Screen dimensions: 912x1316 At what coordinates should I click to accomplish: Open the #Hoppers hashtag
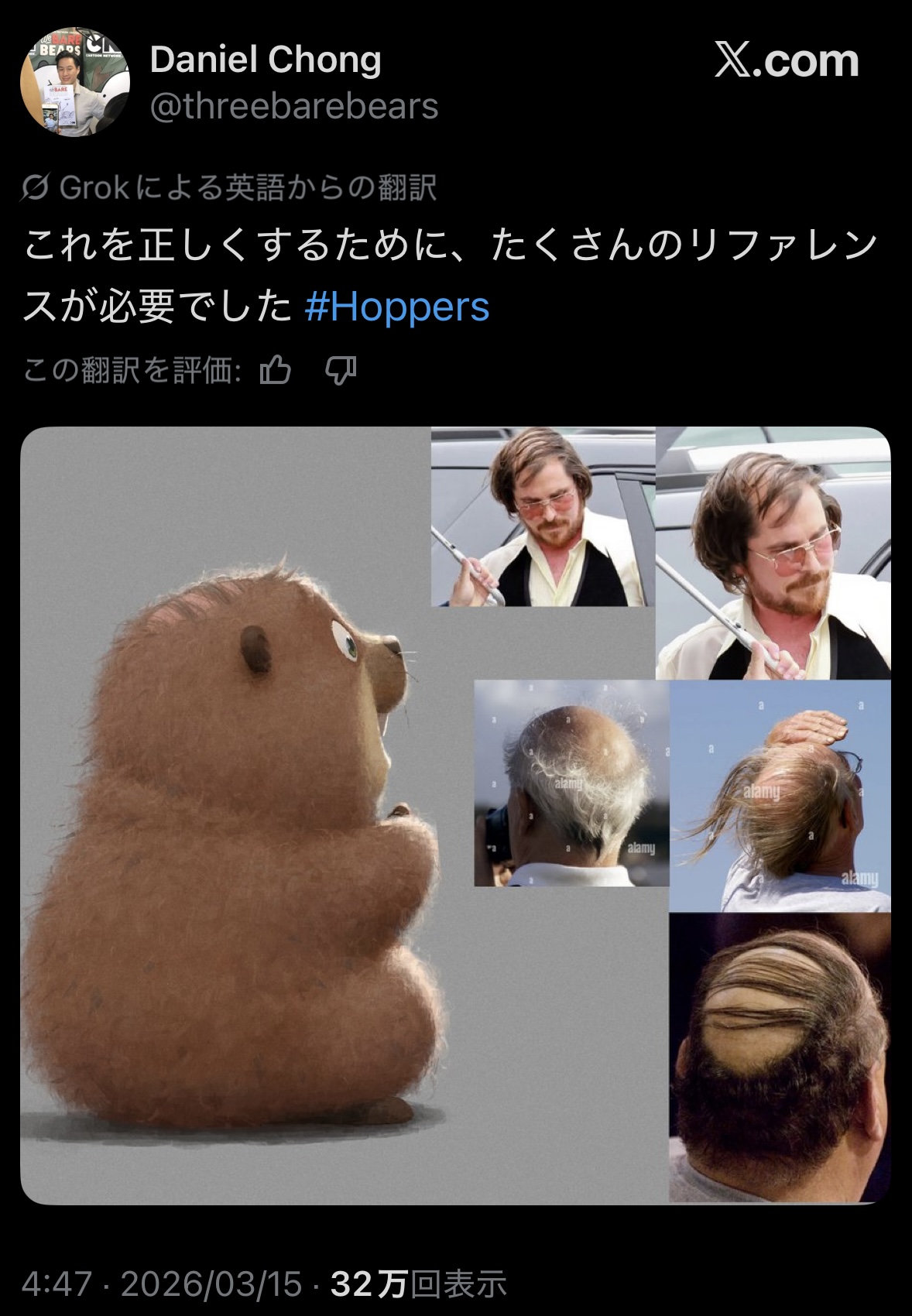396,307
